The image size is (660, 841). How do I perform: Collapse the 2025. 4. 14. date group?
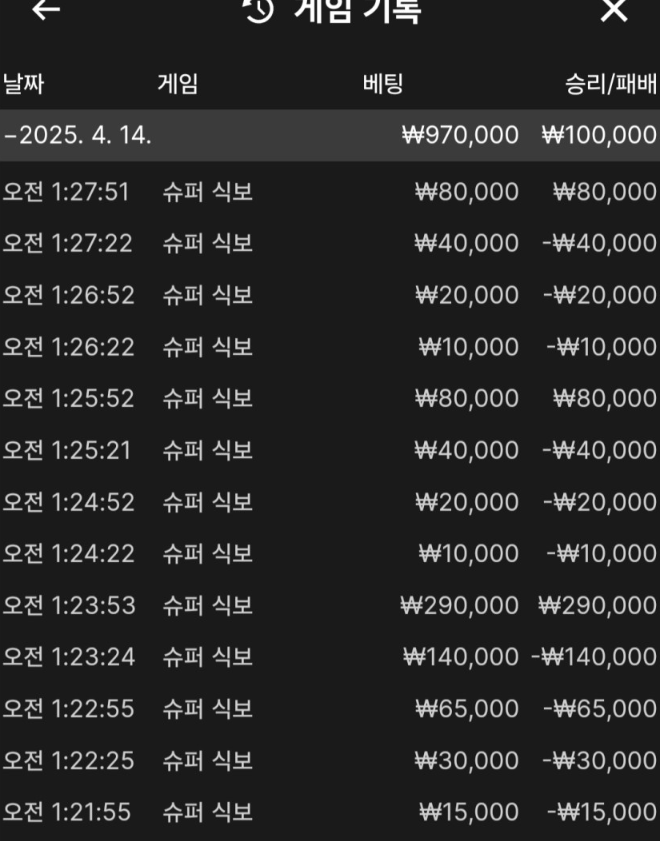80,135
